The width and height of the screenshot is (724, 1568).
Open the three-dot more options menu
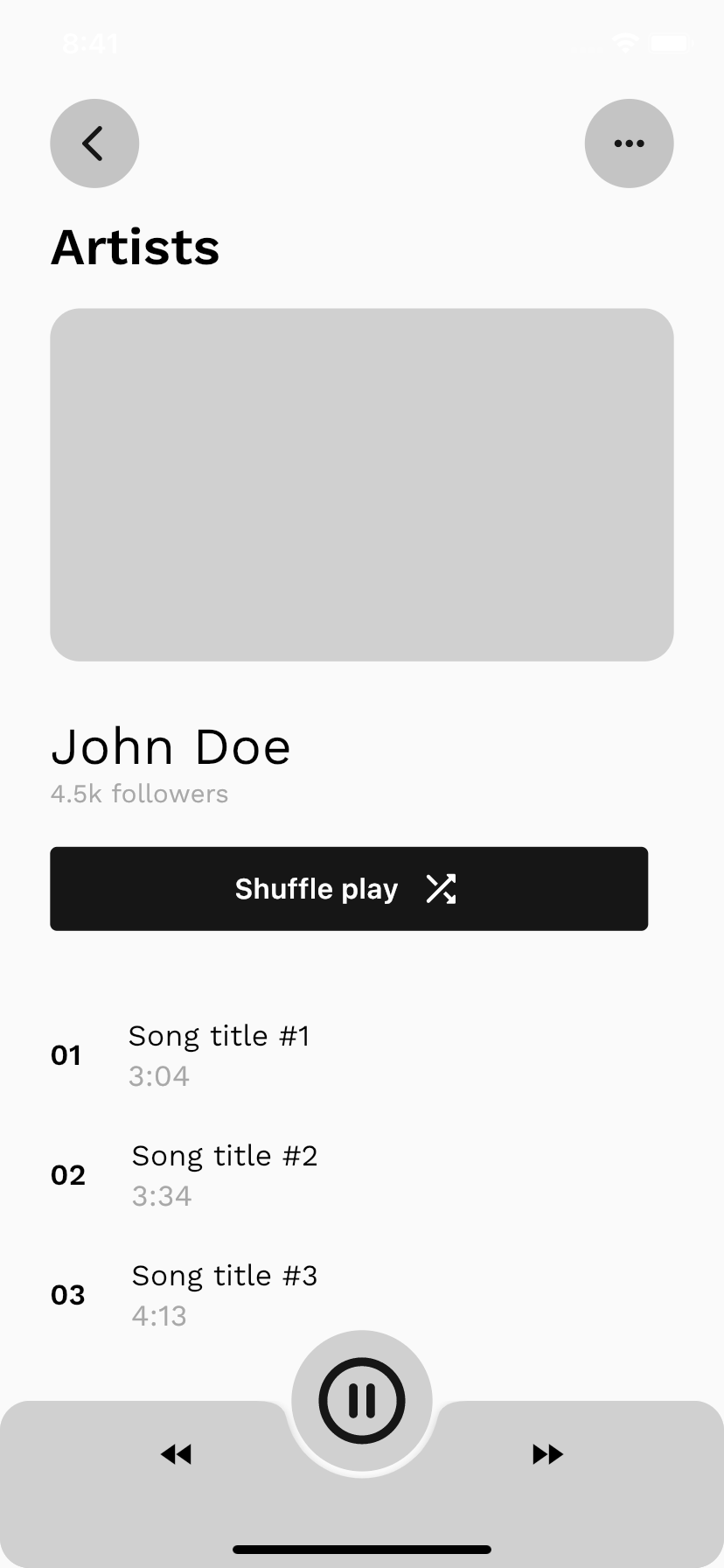point(629,143)
